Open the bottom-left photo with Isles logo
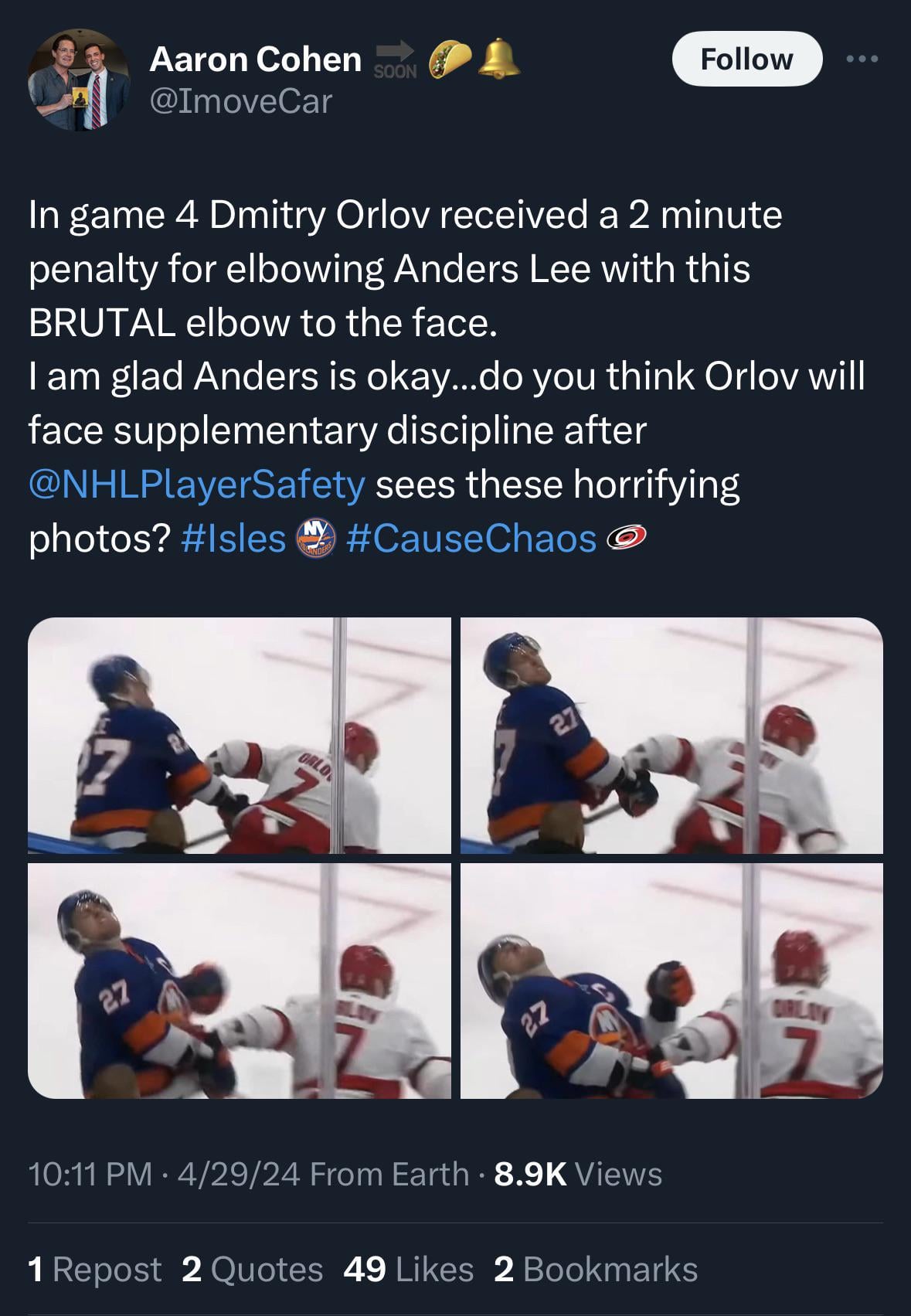Screen dimensions: 911x1316 click(240, 980)
